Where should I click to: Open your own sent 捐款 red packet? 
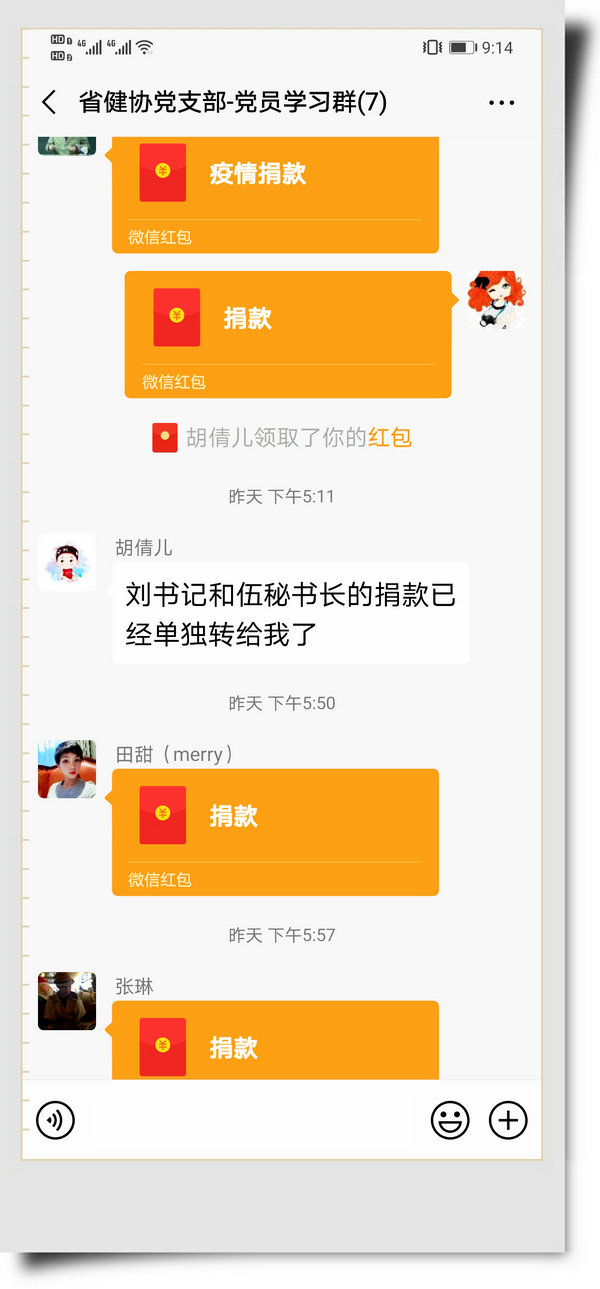pyautogui.click(x=288, y=334)
